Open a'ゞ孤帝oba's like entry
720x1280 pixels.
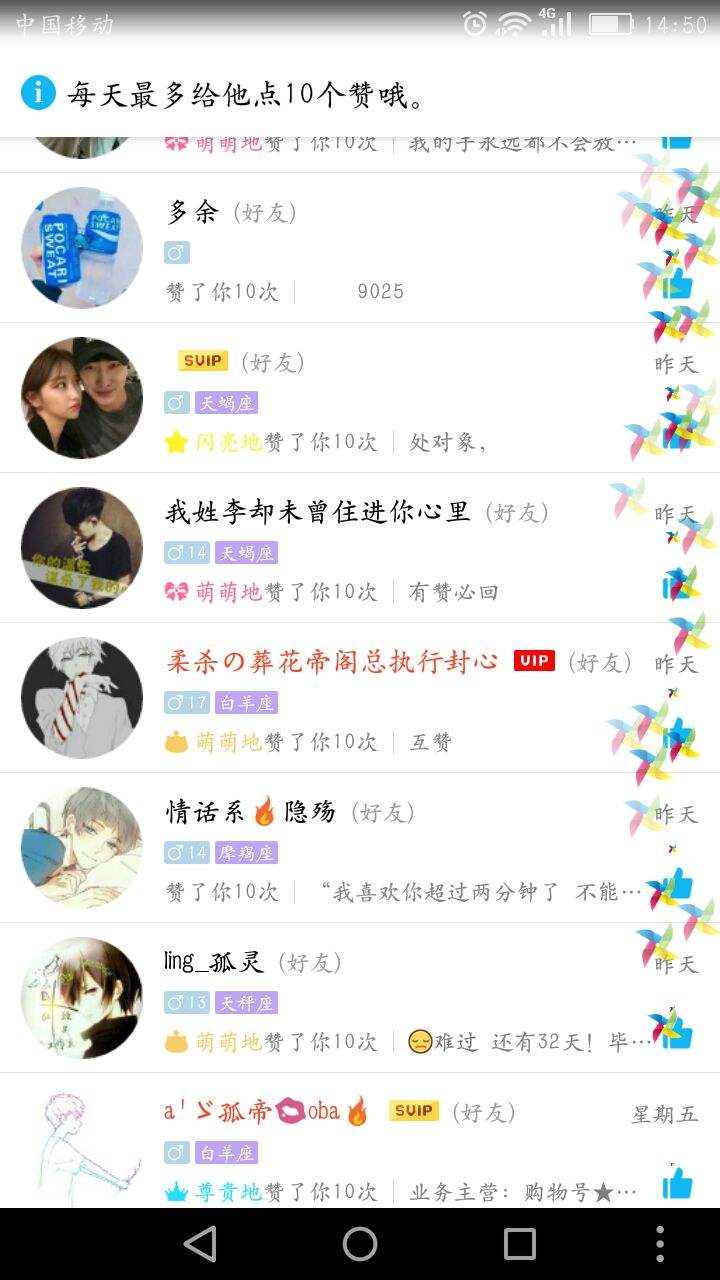400,1148
